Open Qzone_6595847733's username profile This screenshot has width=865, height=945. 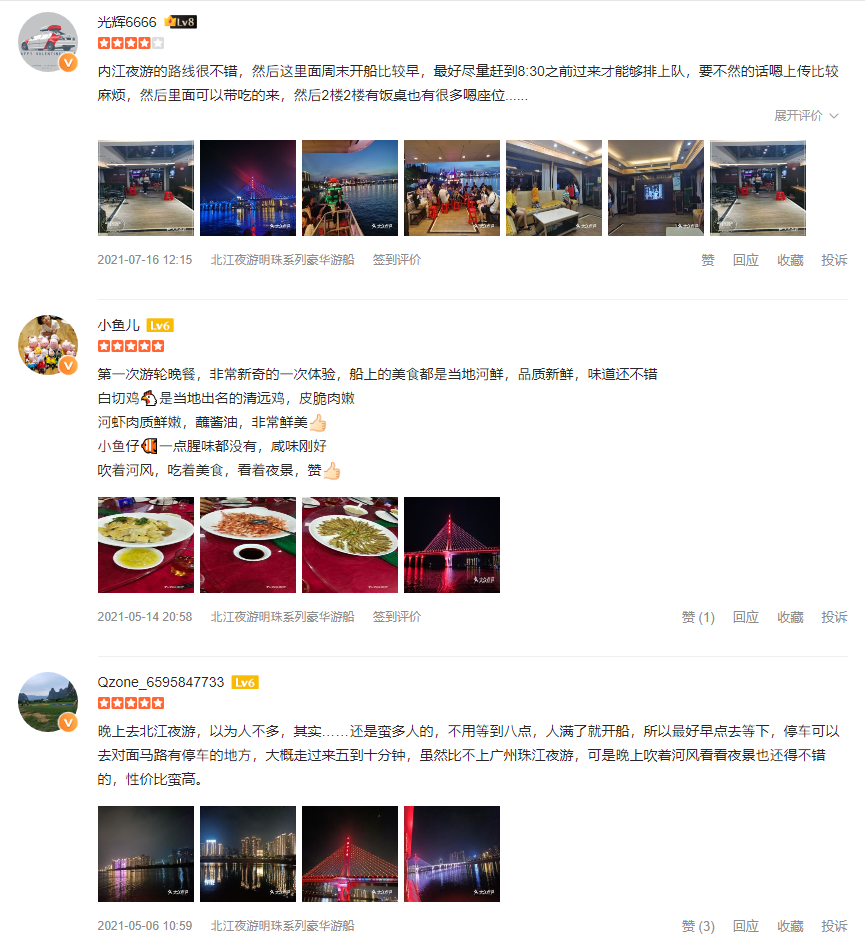[x=160, y=682]
